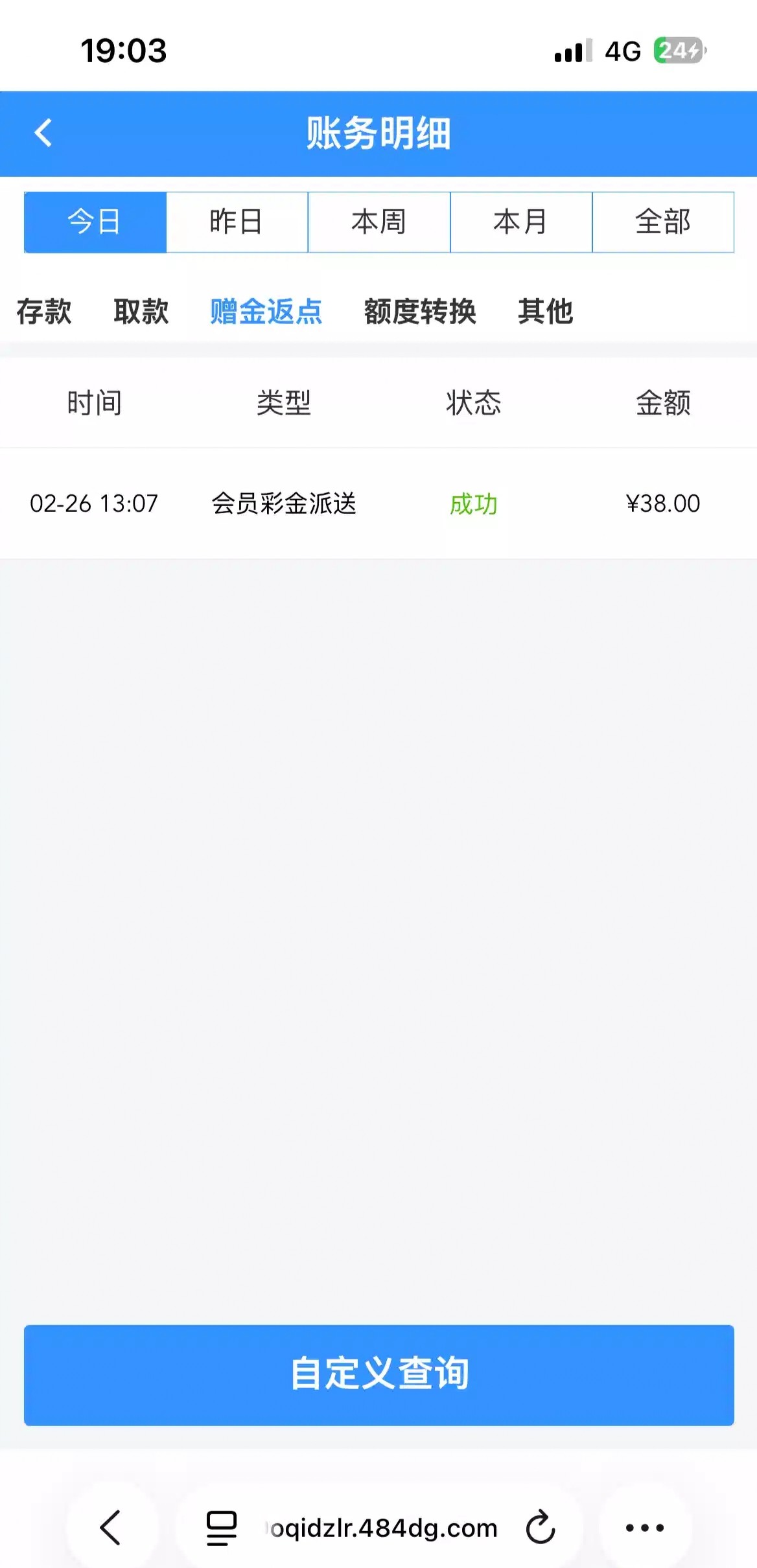Open the browser's more options menu
The height and width of the screenshot is (1568, 757).
point(645,1527)
